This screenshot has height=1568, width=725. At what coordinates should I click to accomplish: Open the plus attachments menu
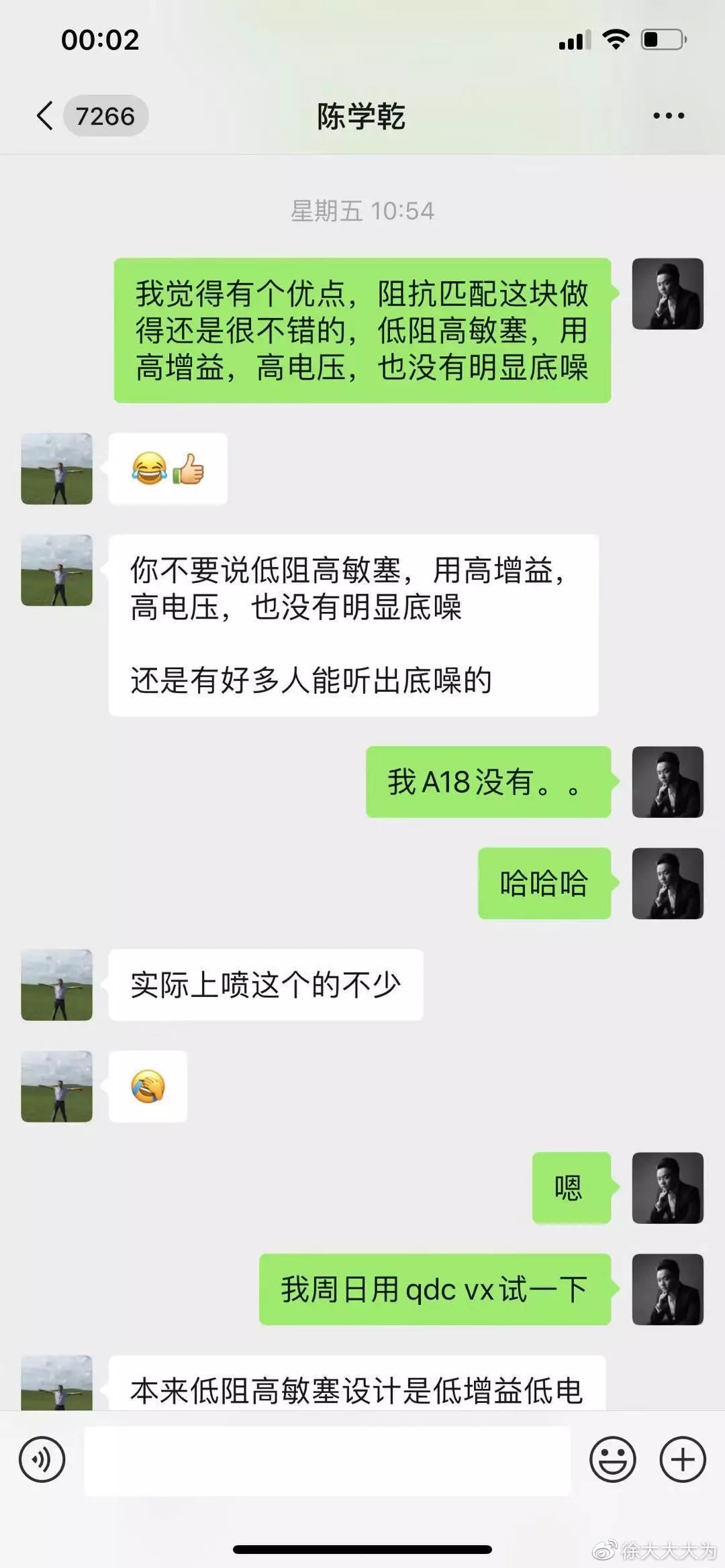[683, 1459]
